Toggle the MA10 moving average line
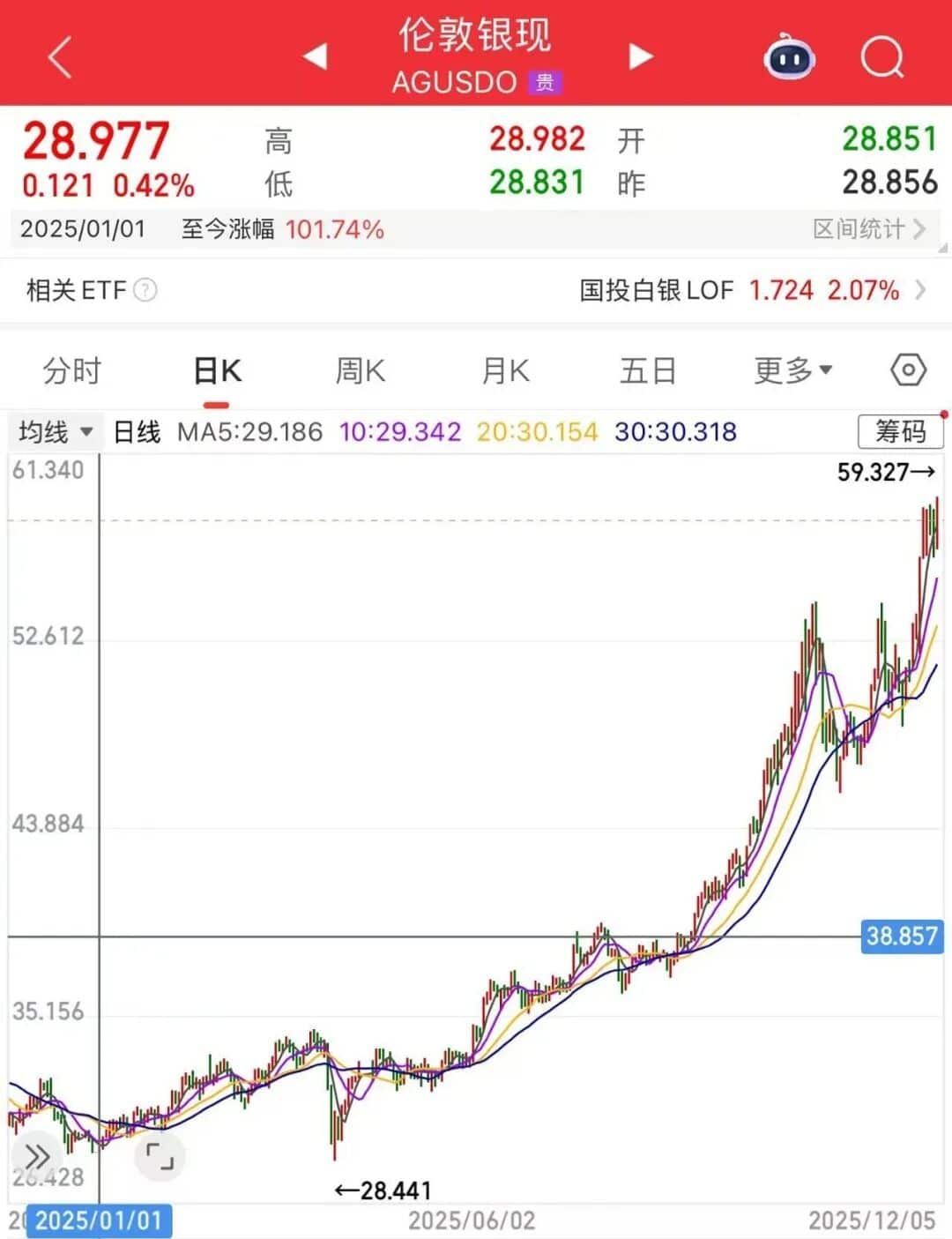The height and width of the screenshot is (1239, 952). point(399,431)
